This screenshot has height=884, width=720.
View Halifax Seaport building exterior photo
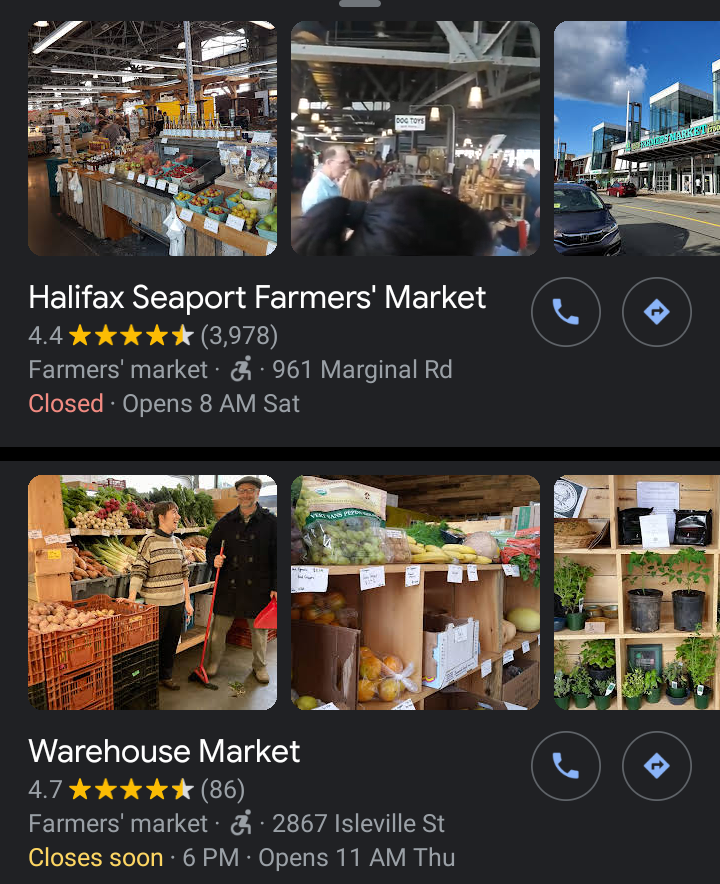(637, 138)
